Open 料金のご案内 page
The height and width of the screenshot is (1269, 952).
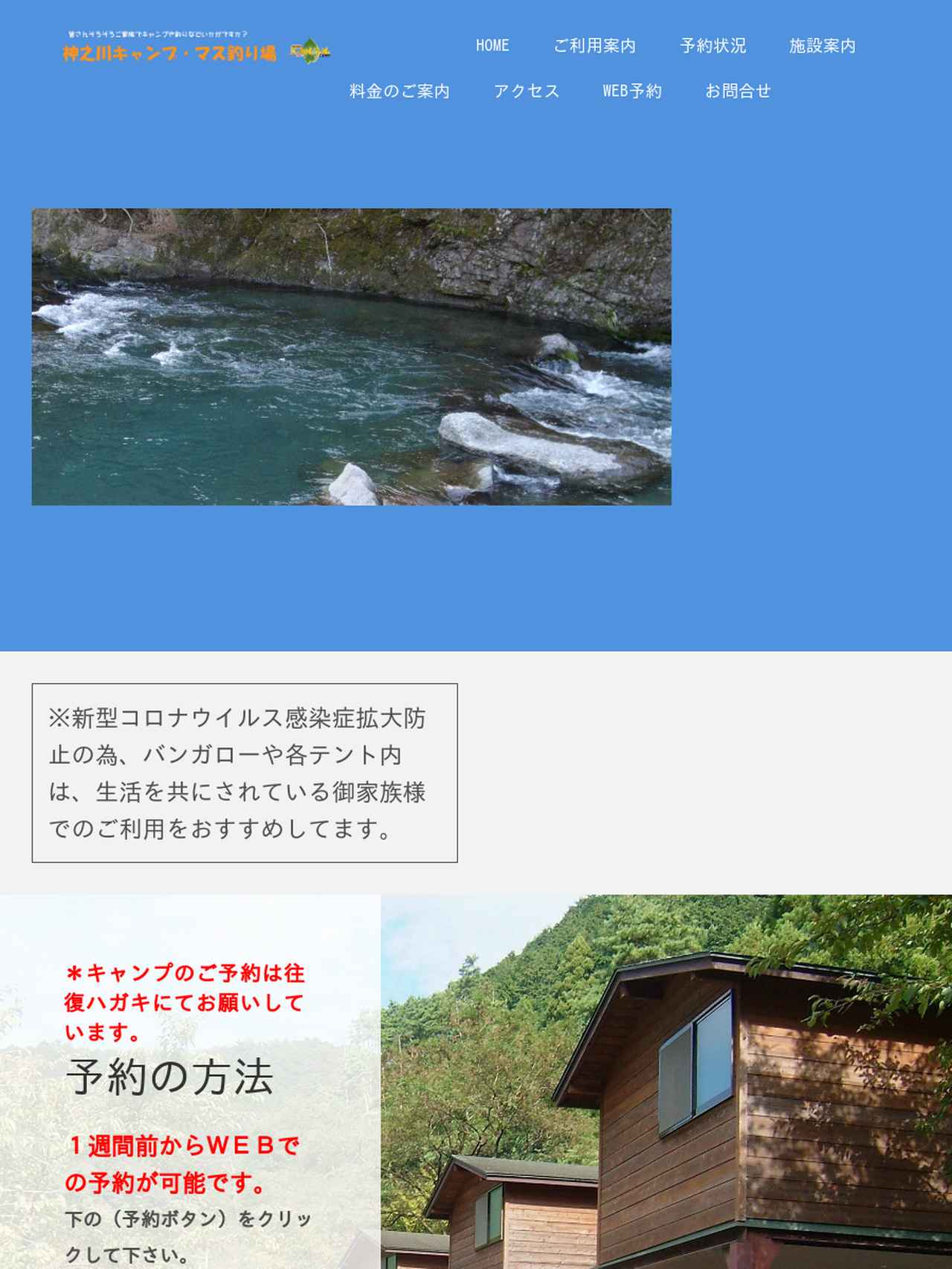[x=399, y=91]
